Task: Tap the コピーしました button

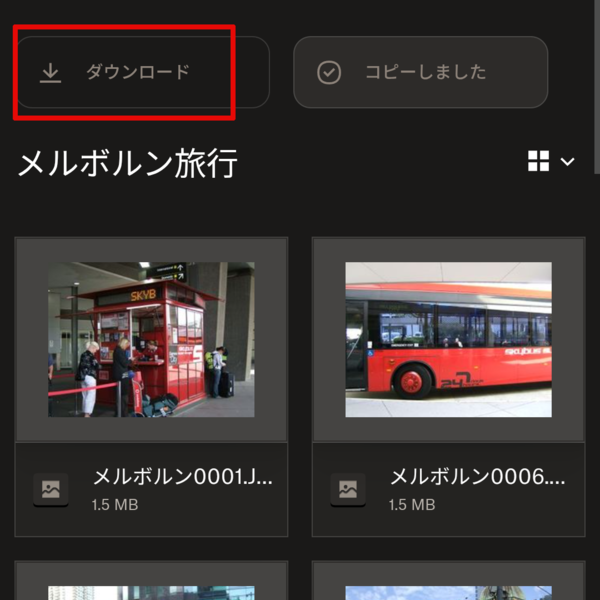Action: point(420,72)
